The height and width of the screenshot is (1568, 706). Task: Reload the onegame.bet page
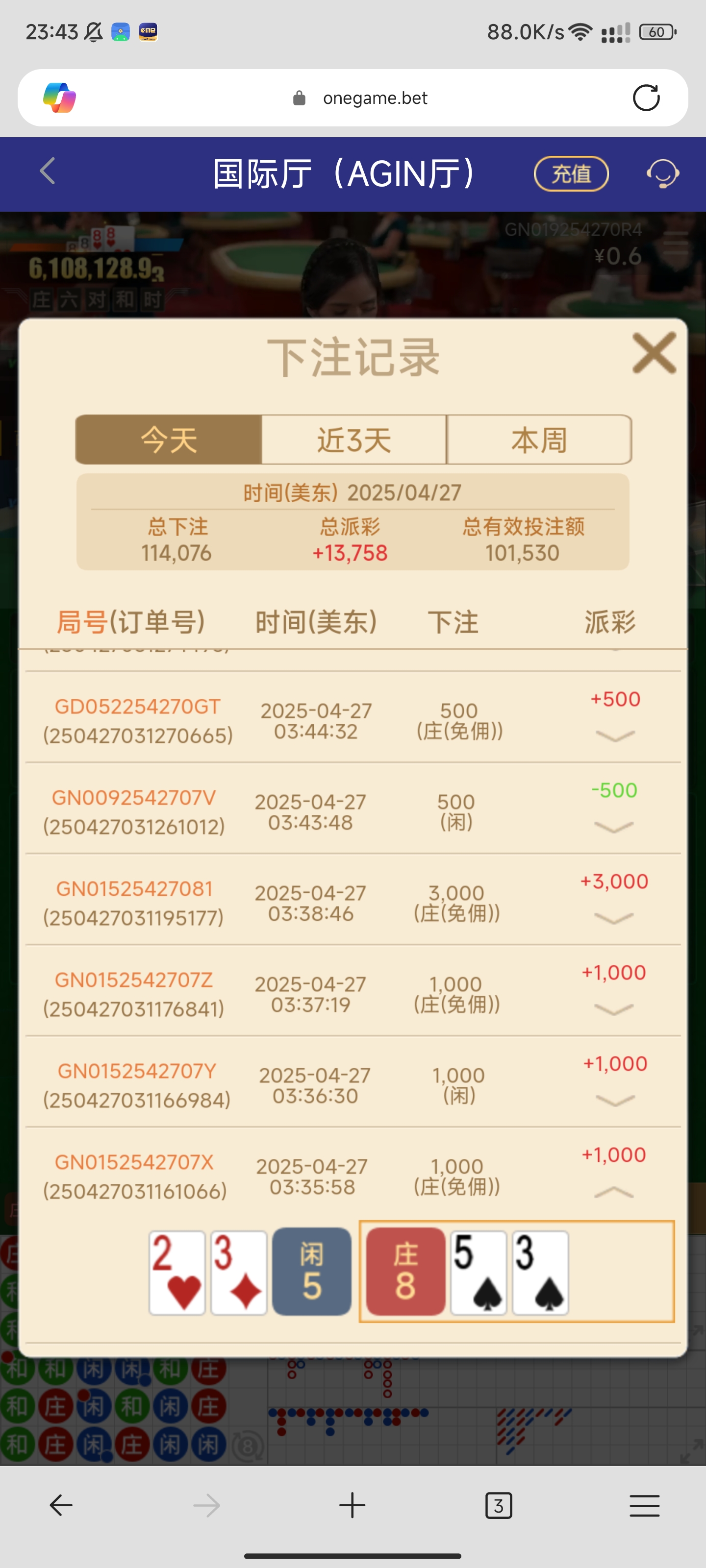(646, 98)
